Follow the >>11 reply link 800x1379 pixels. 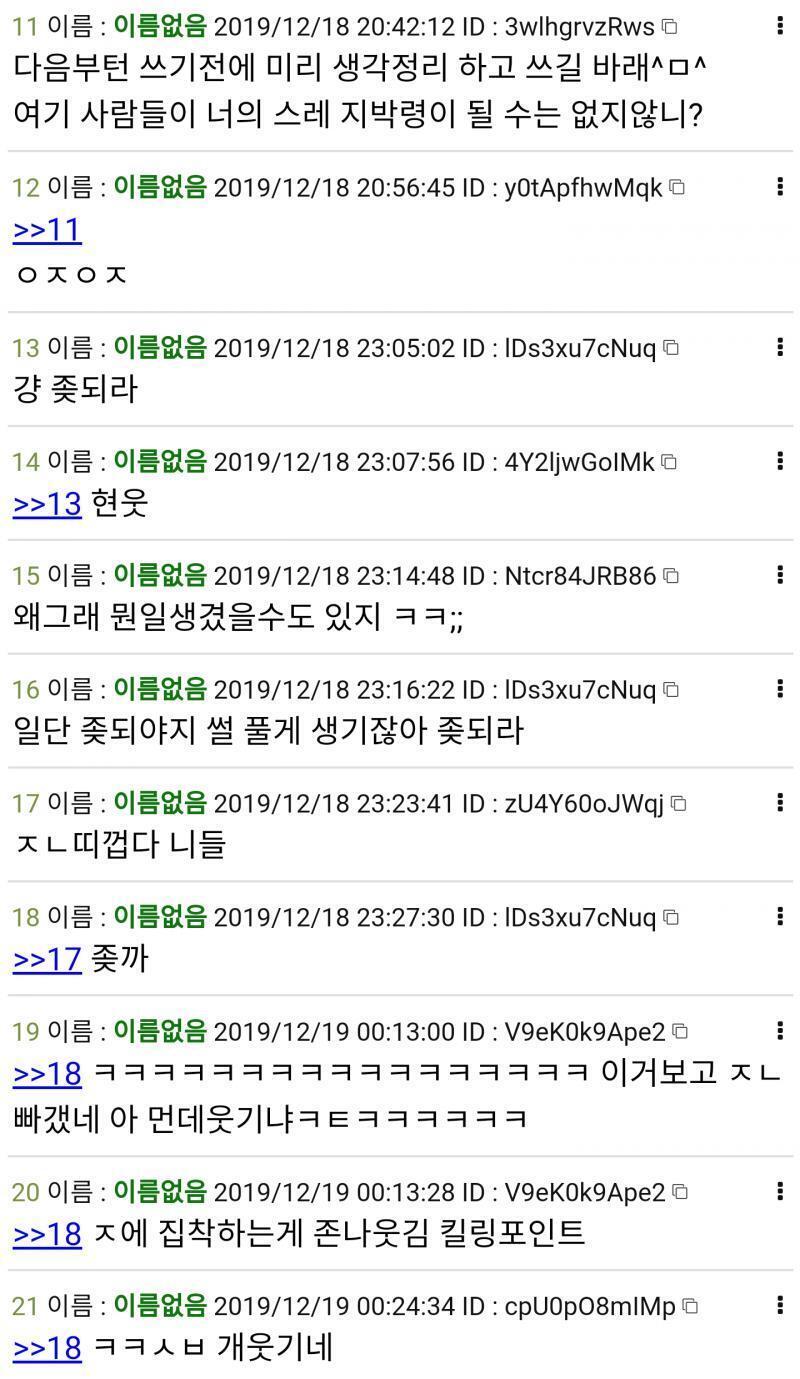pyautogui.click(x=47, y=230)
